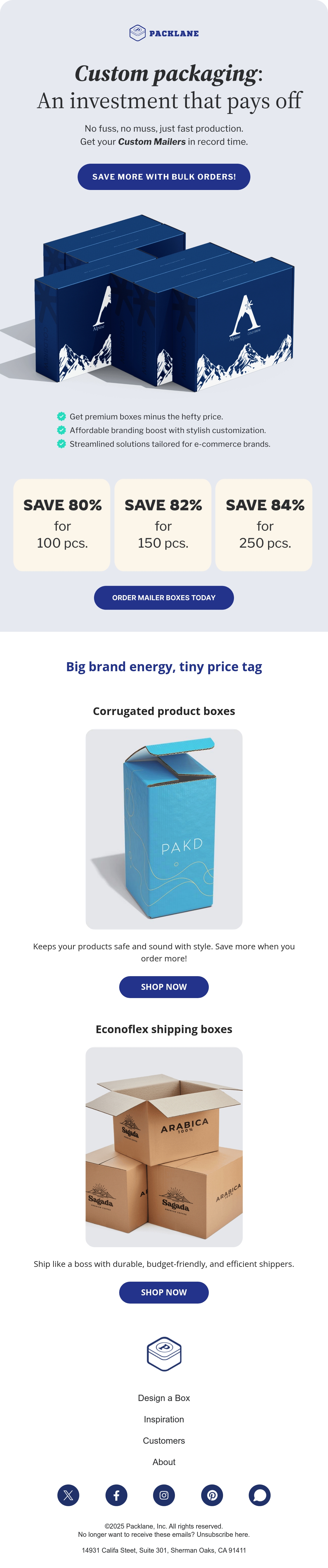Screen dimensions: 328x1568
Task: Open the PAKD corrugated box image
Action: coord(164,829)
